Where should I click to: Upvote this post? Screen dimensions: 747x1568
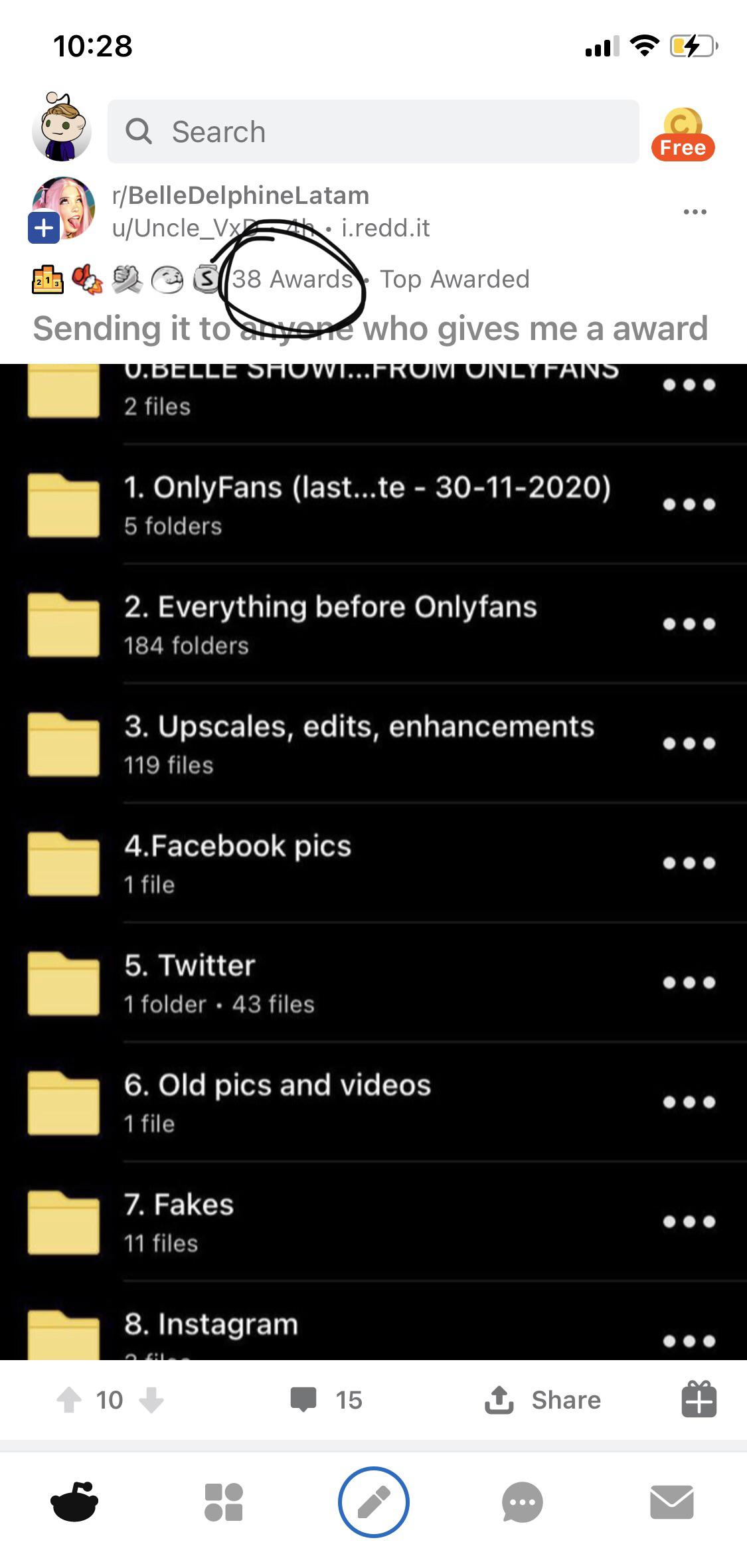(x=69, y=1399)
